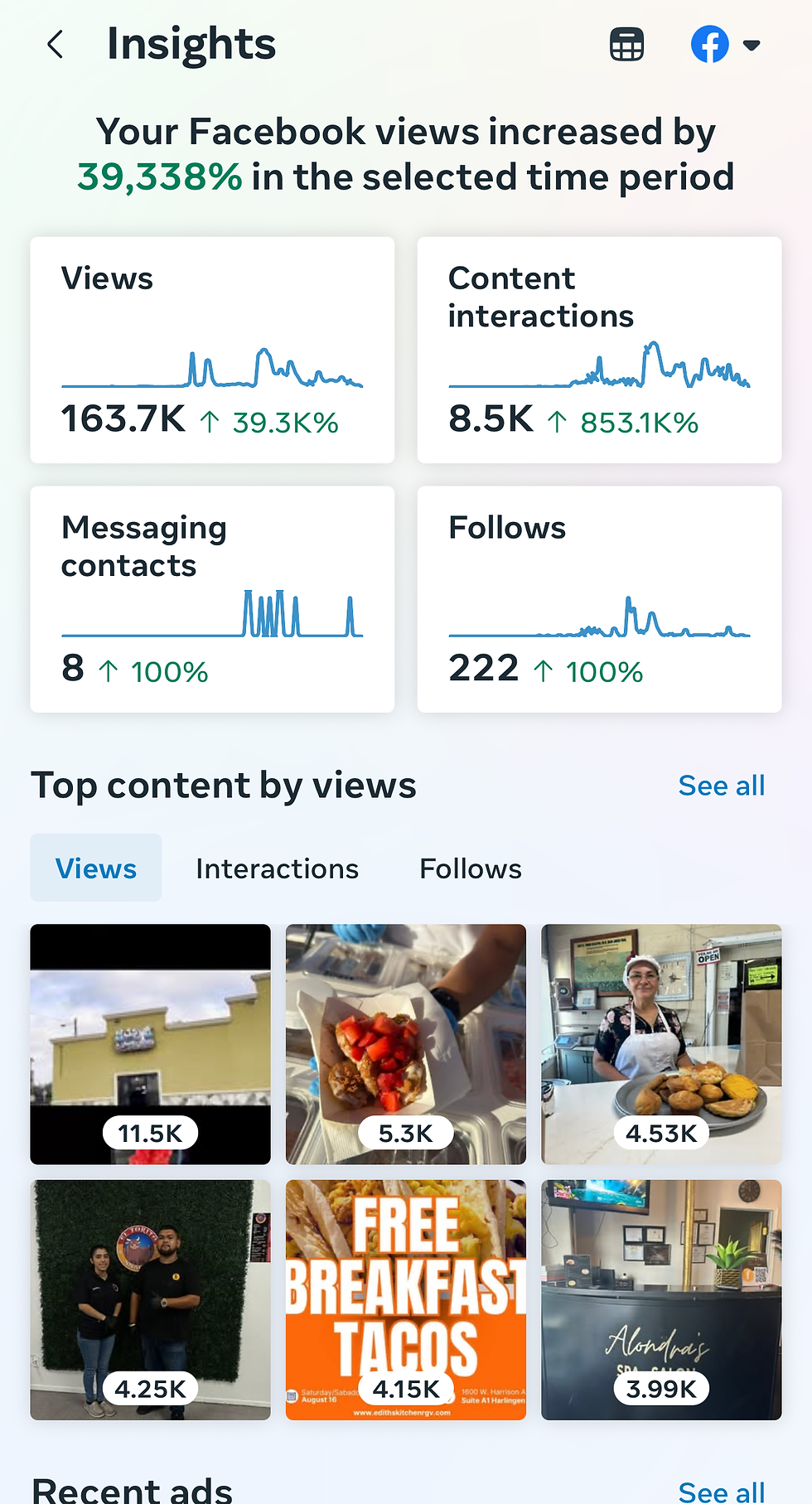Open the calendar date range picker
812x1504 pixels.
coord(626,45)
